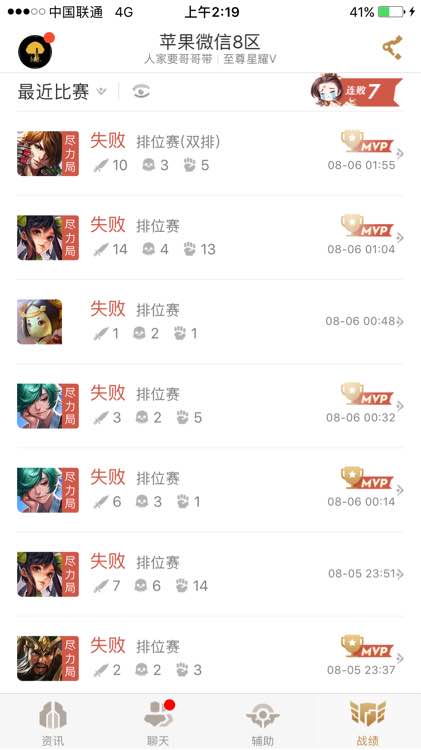Screen dimensions: 421x750
Task: Open the defeat recorded at 08-06 00:14
Action: point(210,490)
